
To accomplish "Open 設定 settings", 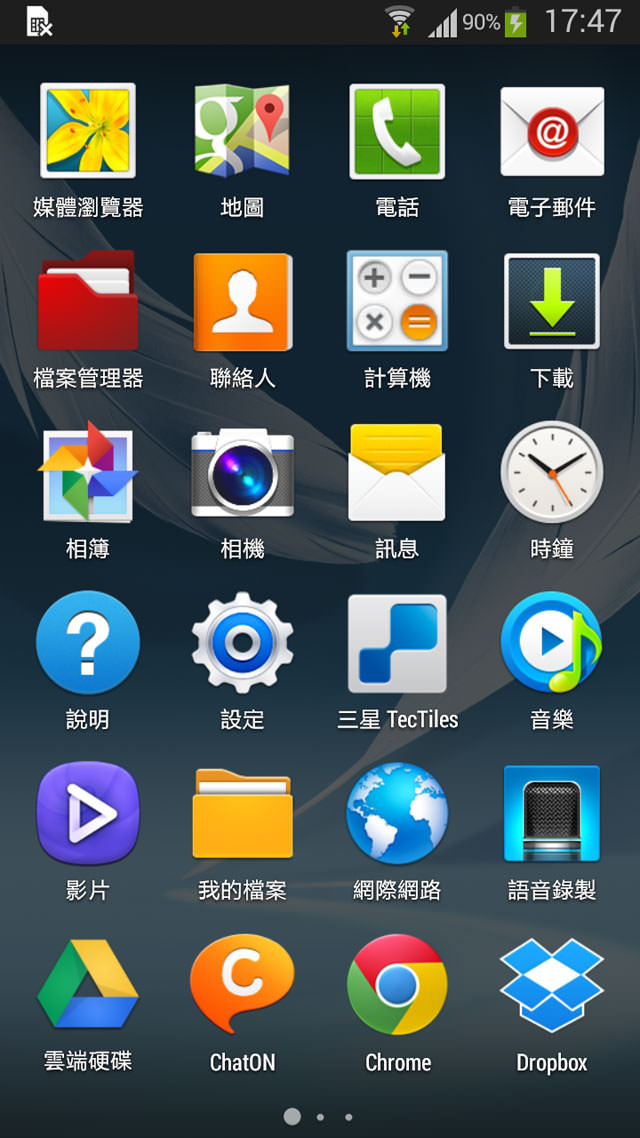I will [x=242, y=643].
